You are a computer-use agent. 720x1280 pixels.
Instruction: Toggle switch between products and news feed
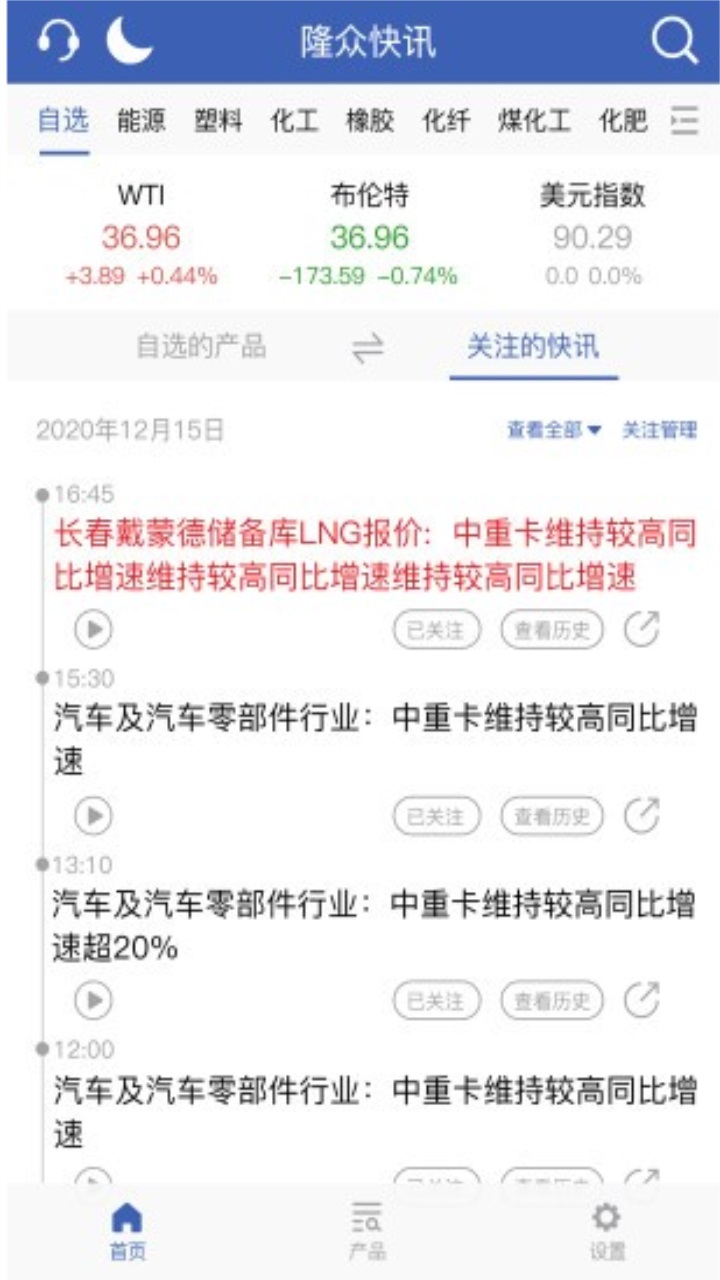tap(369, 348)
